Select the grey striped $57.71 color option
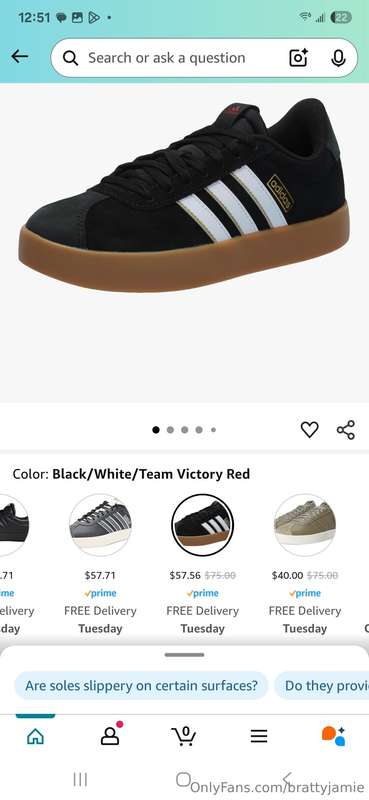369x800 pixels. pos(100,525)
